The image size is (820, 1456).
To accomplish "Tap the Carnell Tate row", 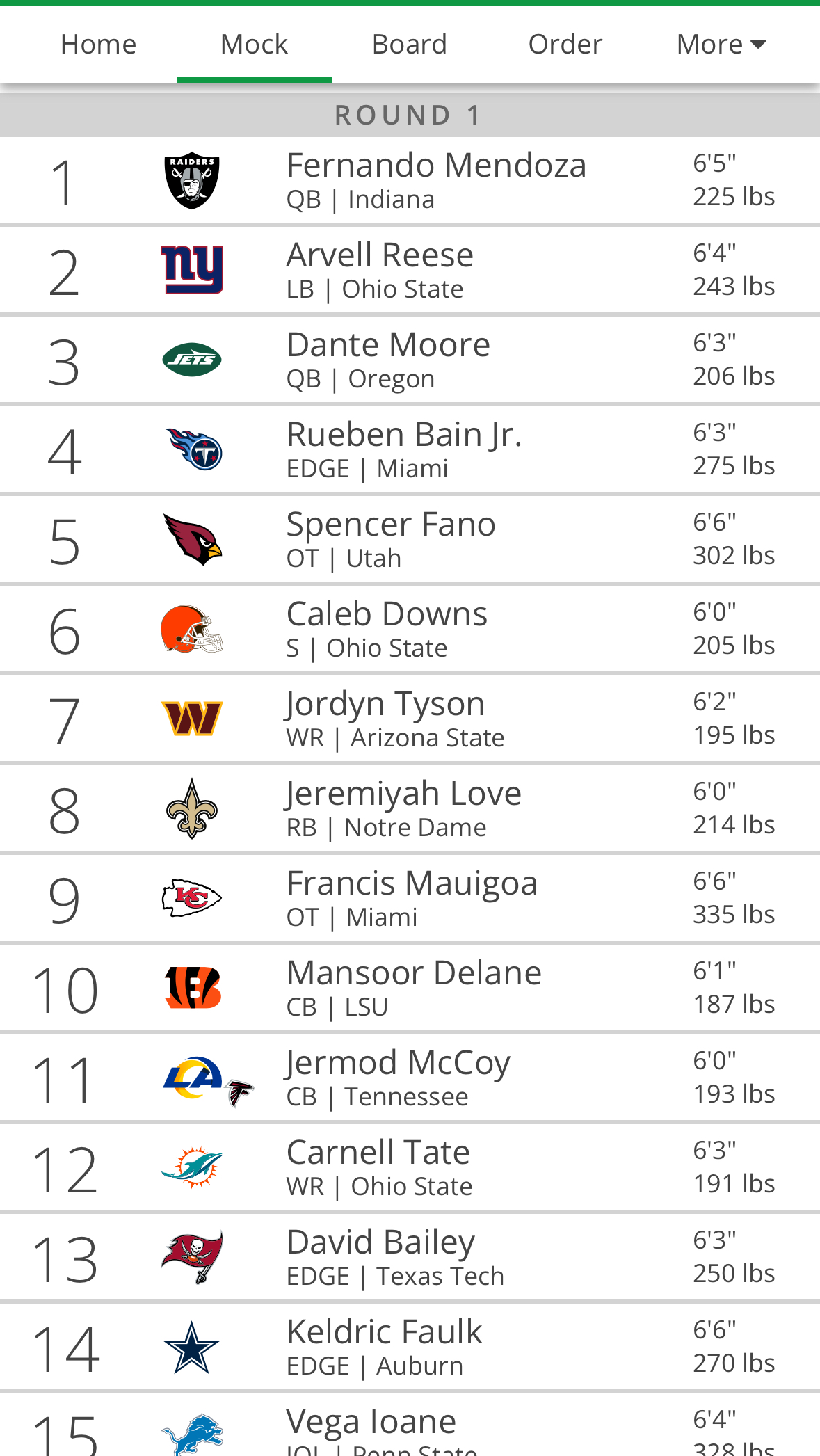I will 378,1168.
